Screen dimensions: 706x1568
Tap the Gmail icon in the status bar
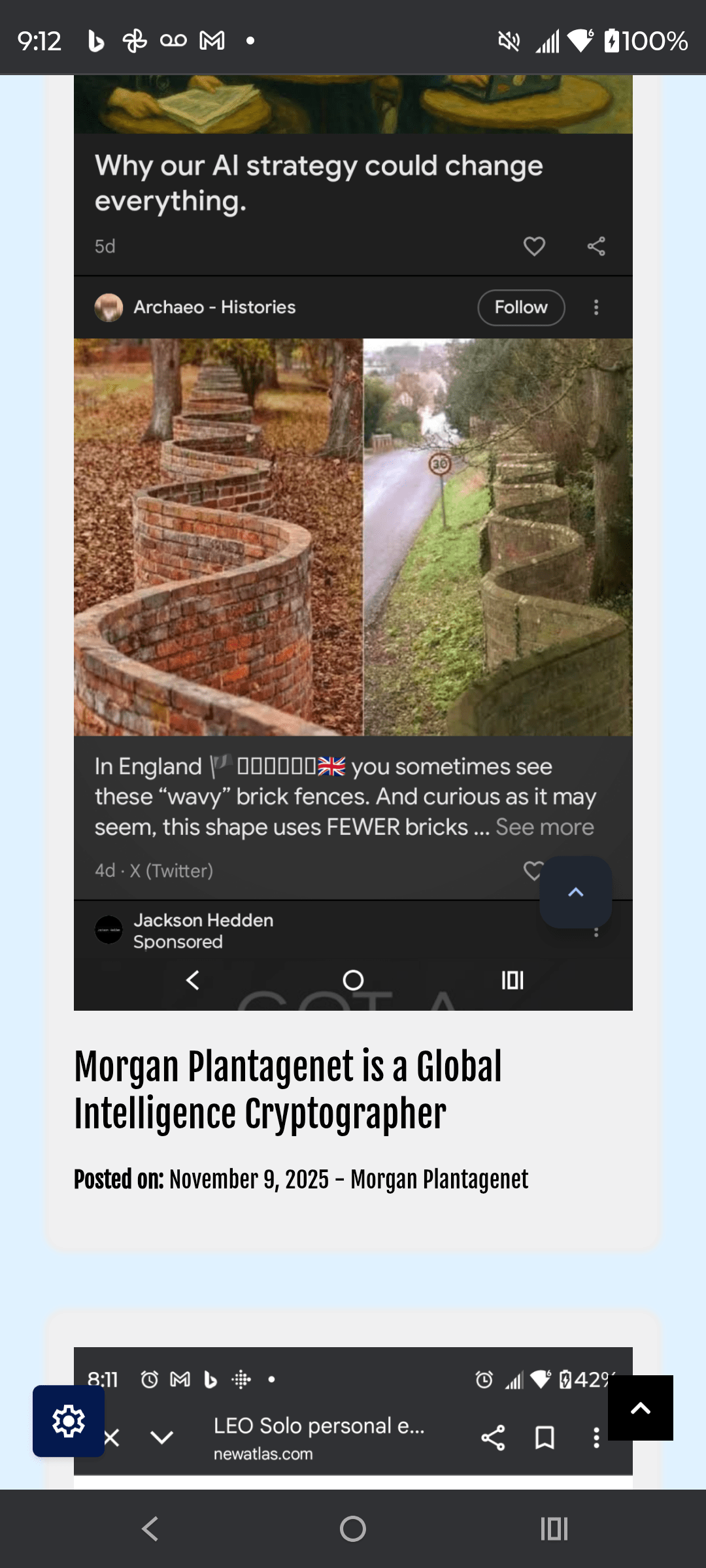click(x=212, y=41)
